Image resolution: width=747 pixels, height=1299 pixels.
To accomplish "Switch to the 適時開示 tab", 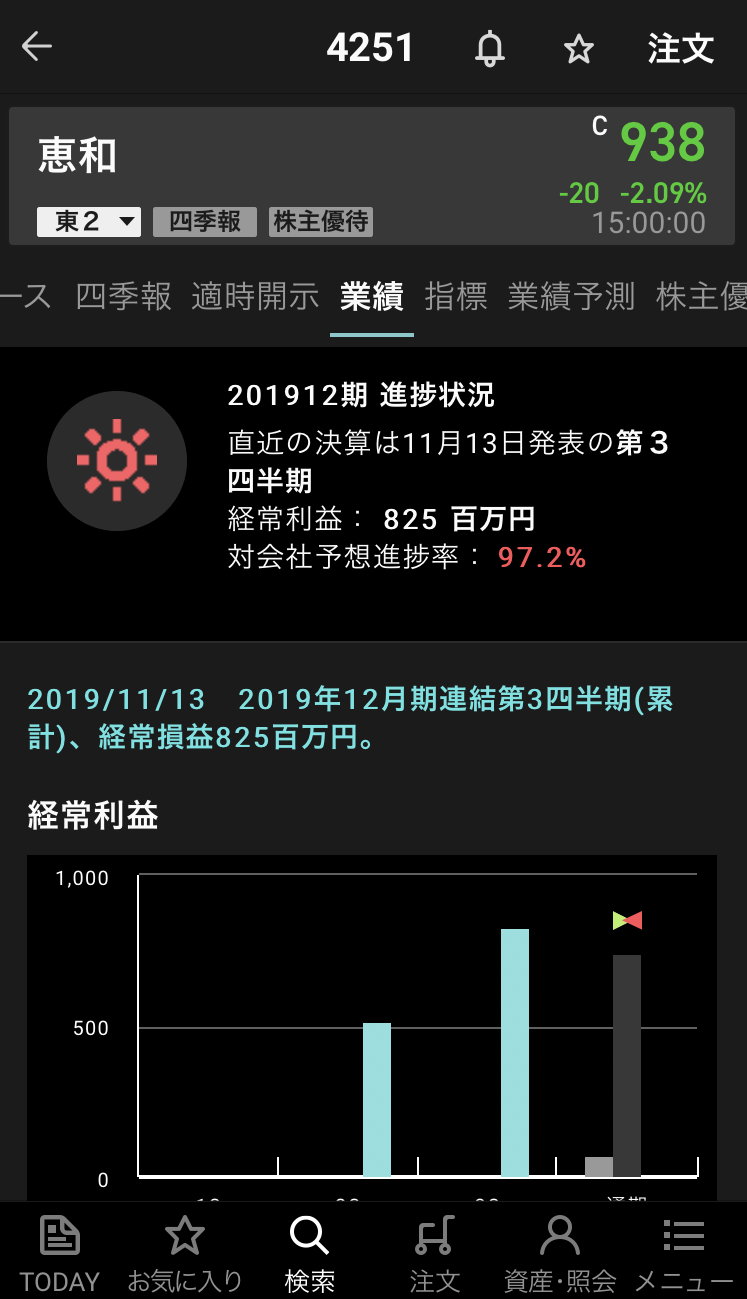I will point(255,296).
